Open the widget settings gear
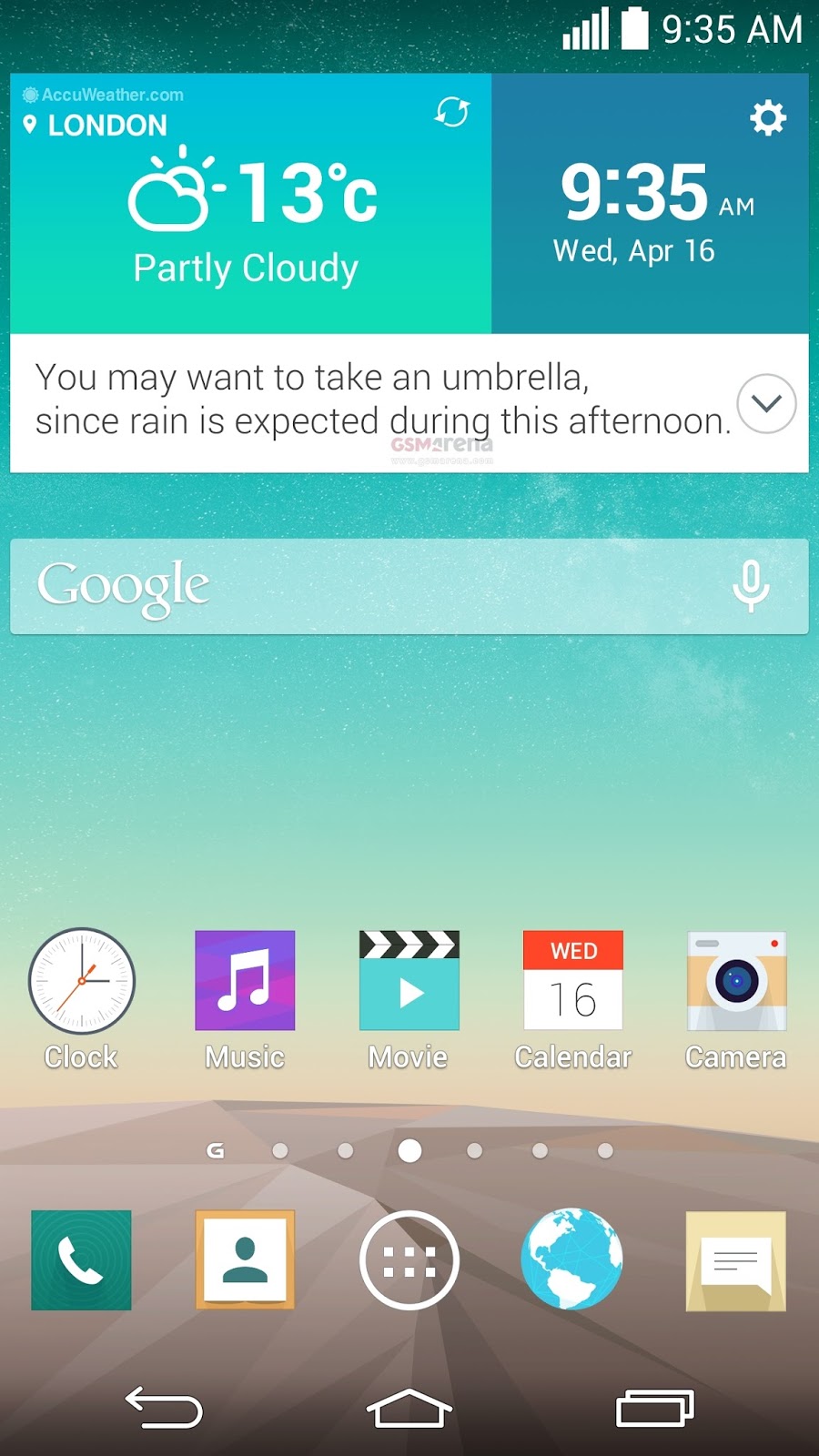 pyautogui.click(x=767, y=118)
